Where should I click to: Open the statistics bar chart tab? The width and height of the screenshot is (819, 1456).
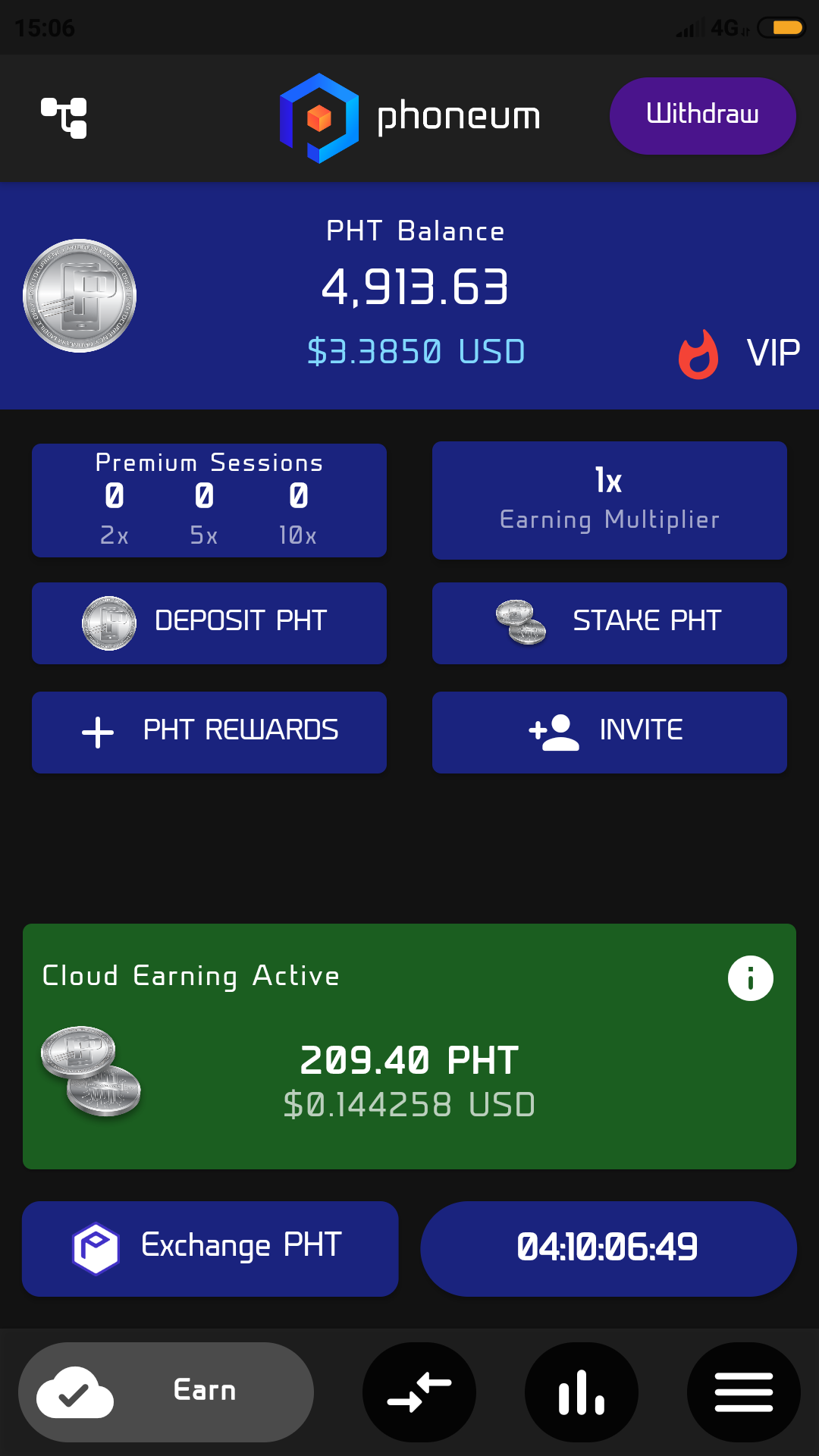pyautogui.click(x=582, y=1392)
